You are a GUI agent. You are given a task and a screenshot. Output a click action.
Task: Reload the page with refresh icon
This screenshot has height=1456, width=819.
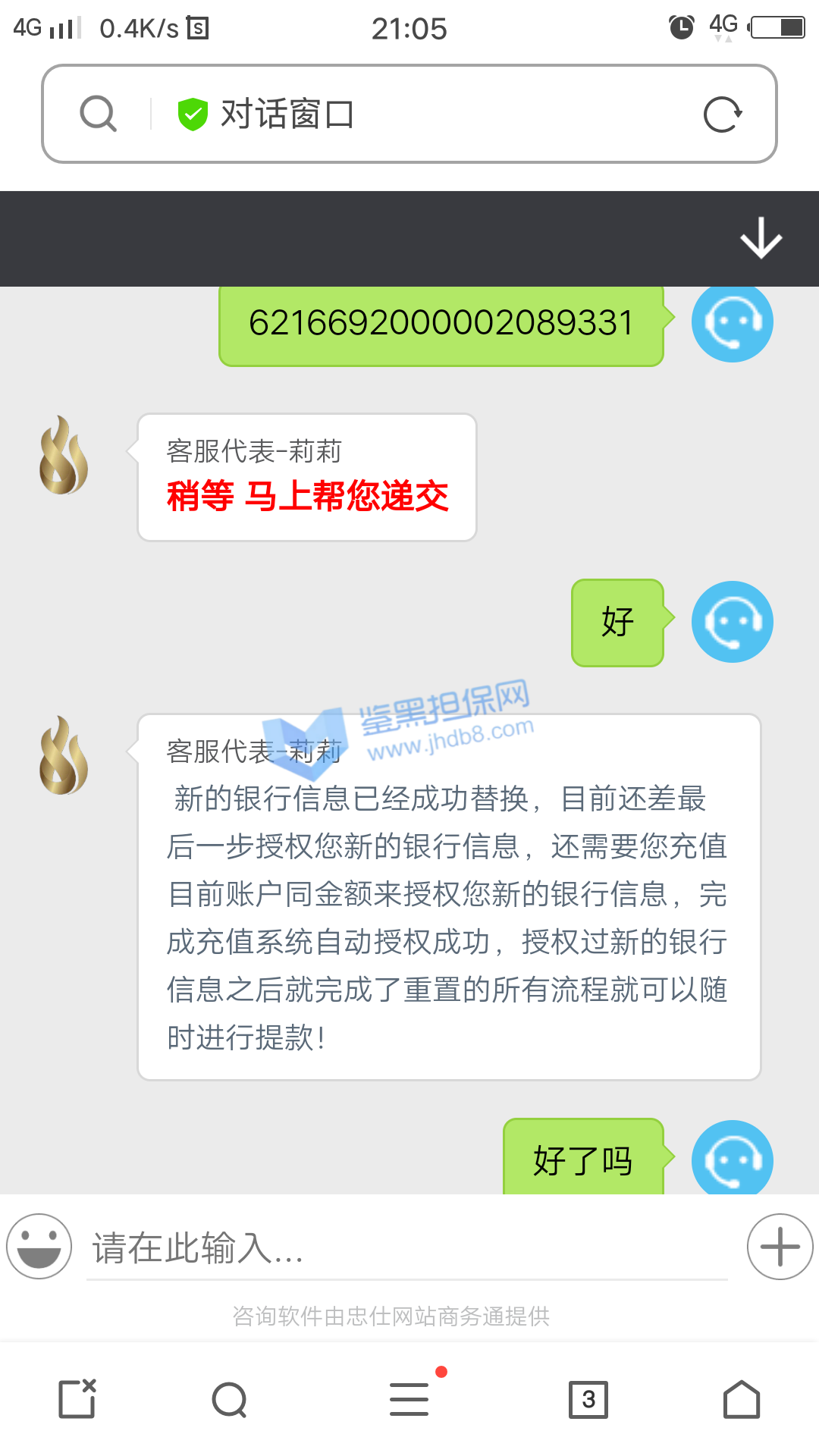coord(722,115)
